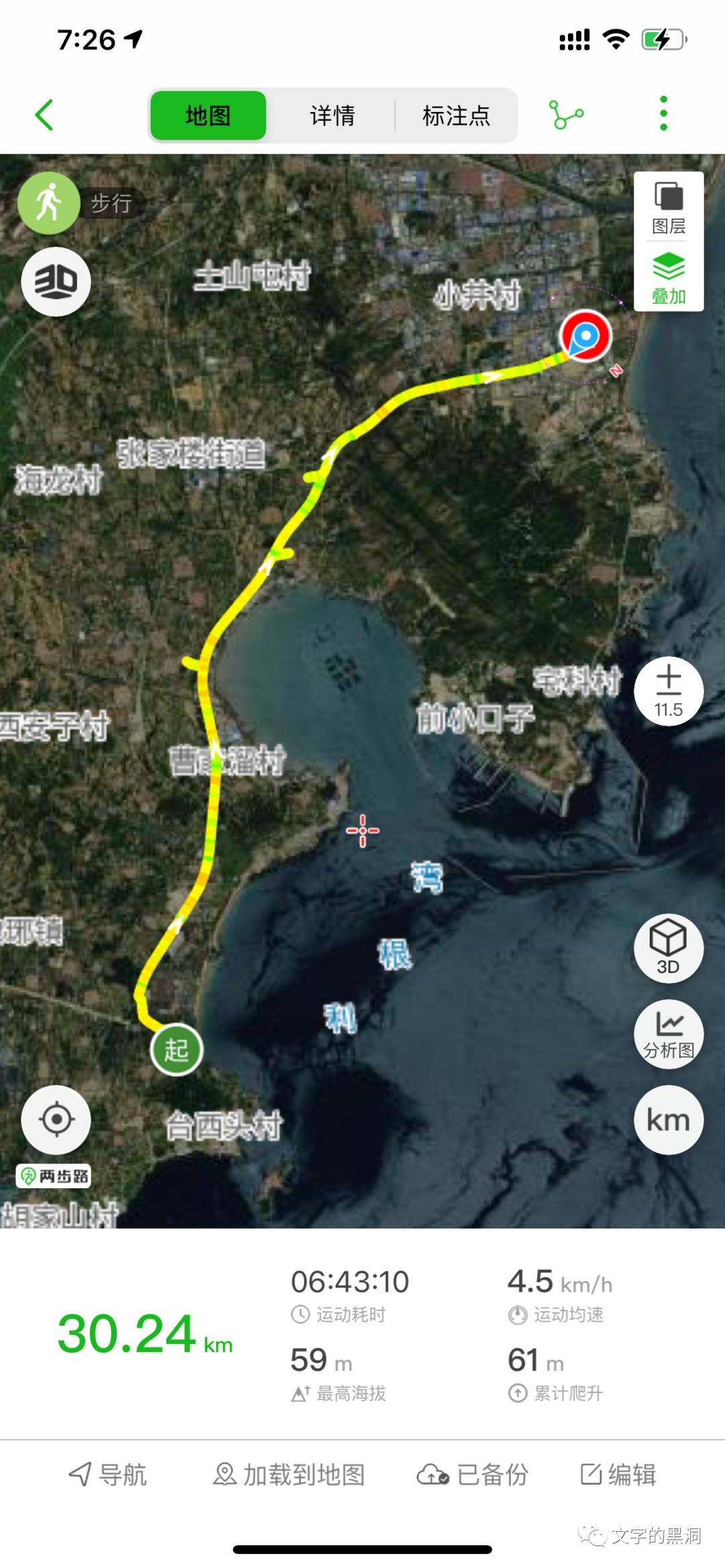Go back with the green arrow

tap(44, 115)
